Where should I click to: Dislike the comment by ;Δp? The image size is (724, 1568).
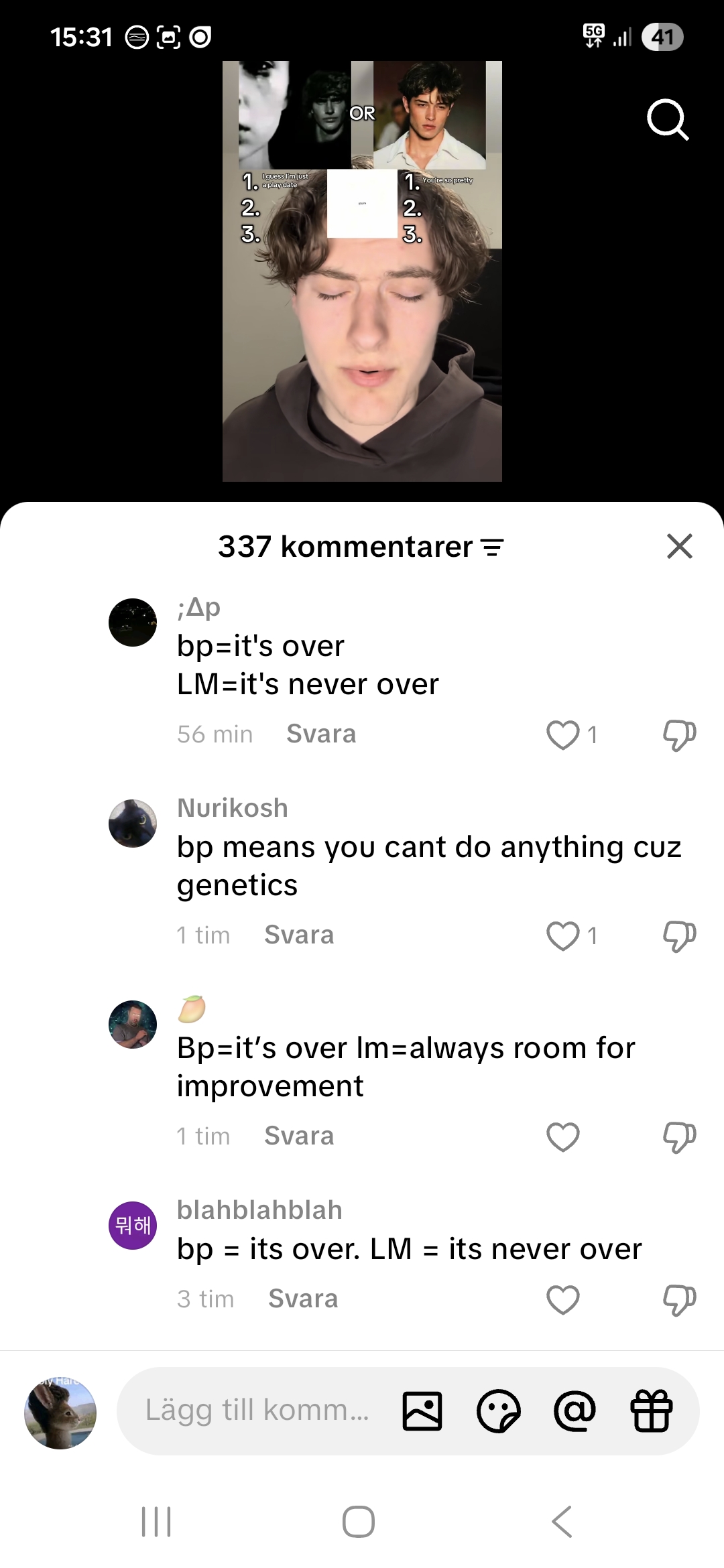pyautogui.click(x=679, y=734)
